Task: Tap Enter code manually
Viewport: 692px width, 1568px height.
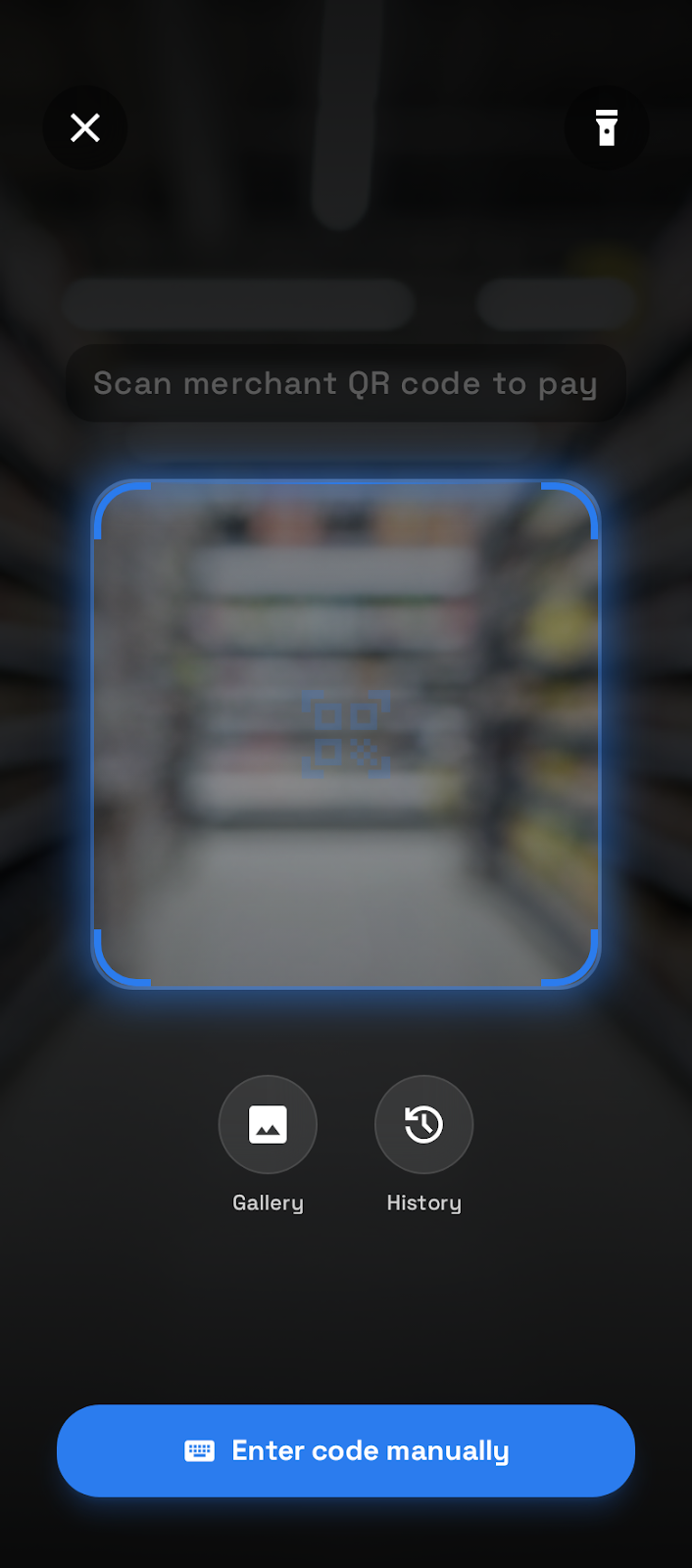Action: [x=346, y=1450]
